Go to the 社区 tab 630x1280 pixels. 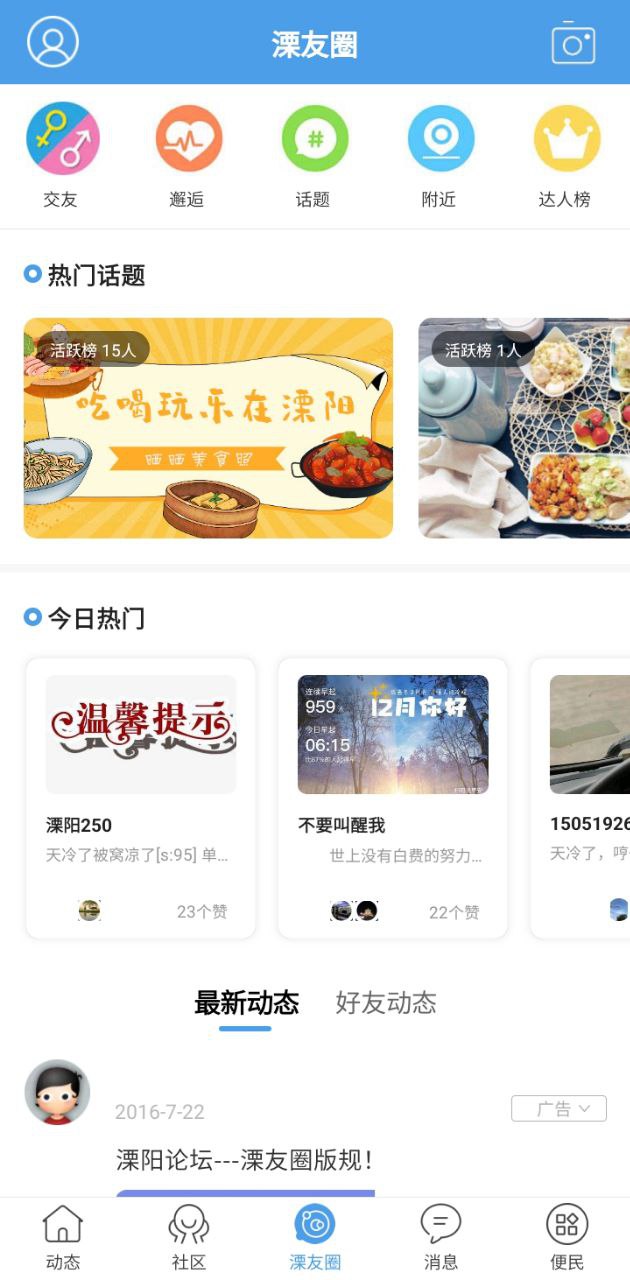[x=188, y=1237]
